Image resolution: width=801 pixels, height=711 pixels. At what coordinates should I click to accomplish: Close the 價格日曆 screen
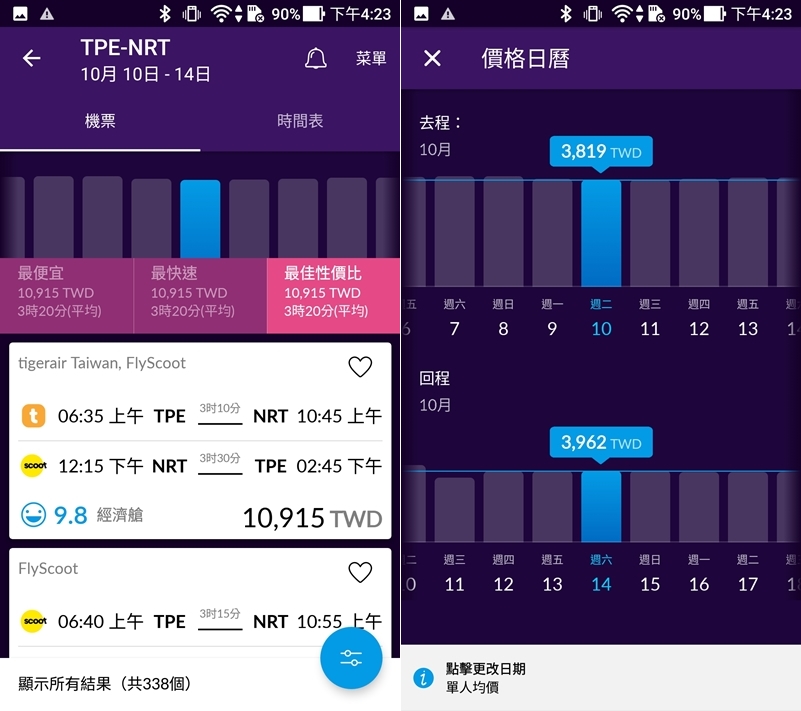432,58
